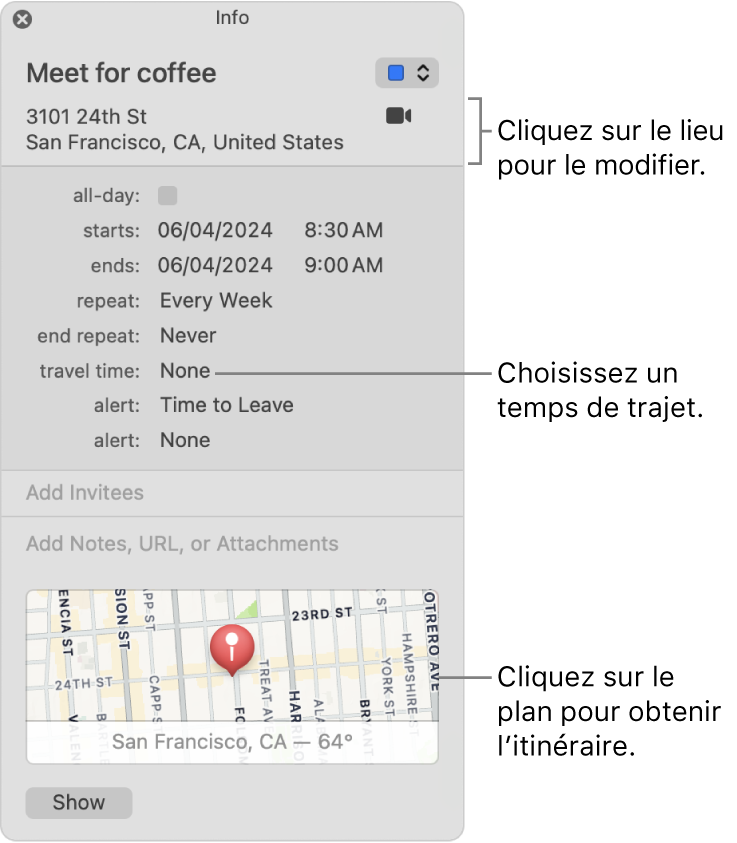Choose a travel time for the event
737x843 pixels.
[x=184, y=370]
